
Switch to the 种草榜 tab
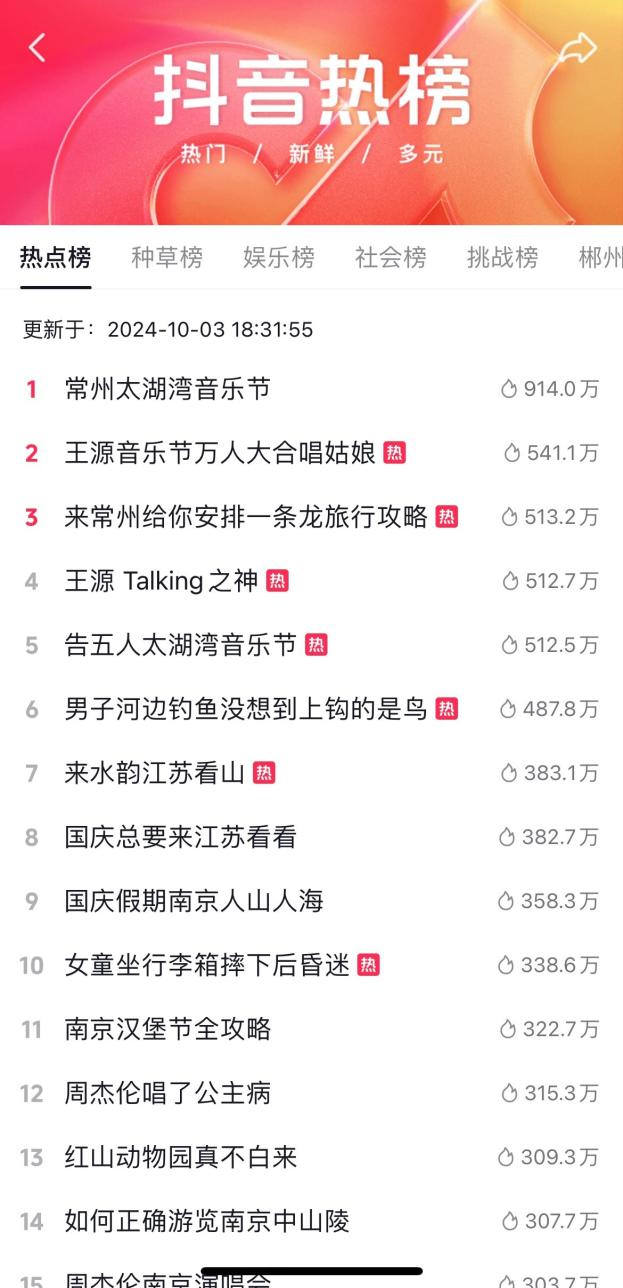(x=167, y=257)
